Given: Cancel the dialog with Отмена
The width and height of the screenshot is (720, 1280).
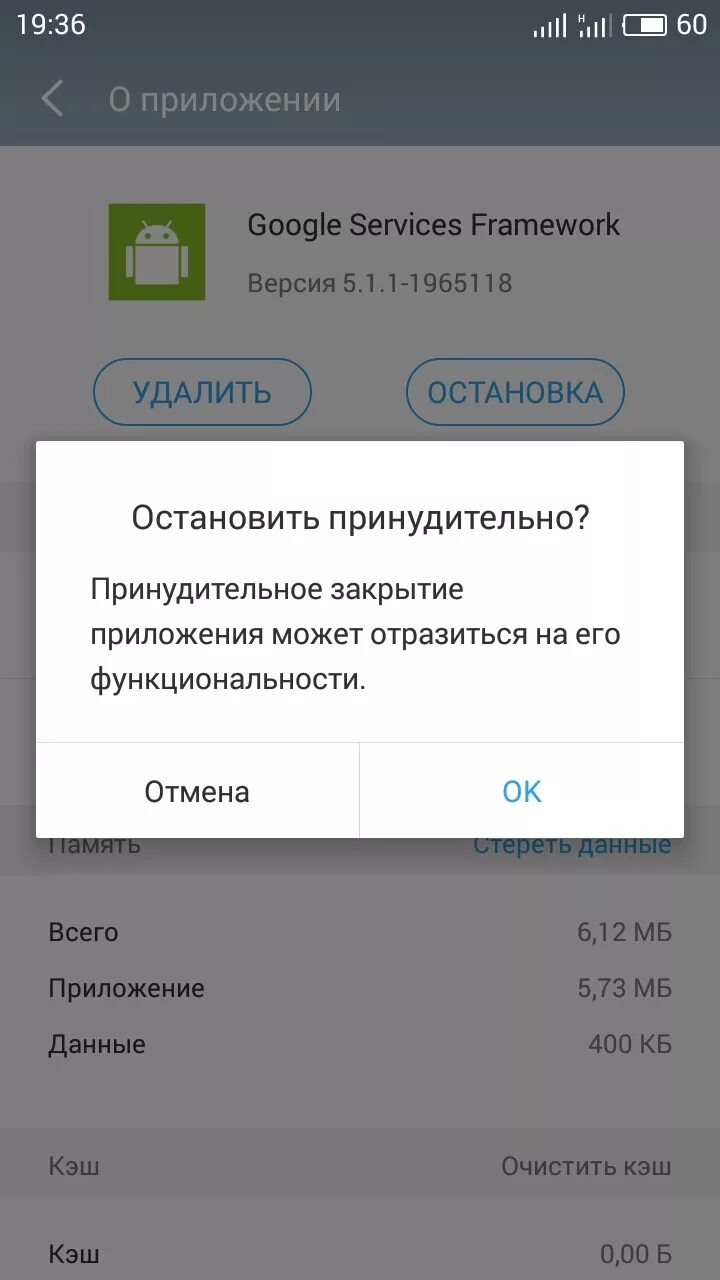Looking at the screenshot, I should click(197, 791).
